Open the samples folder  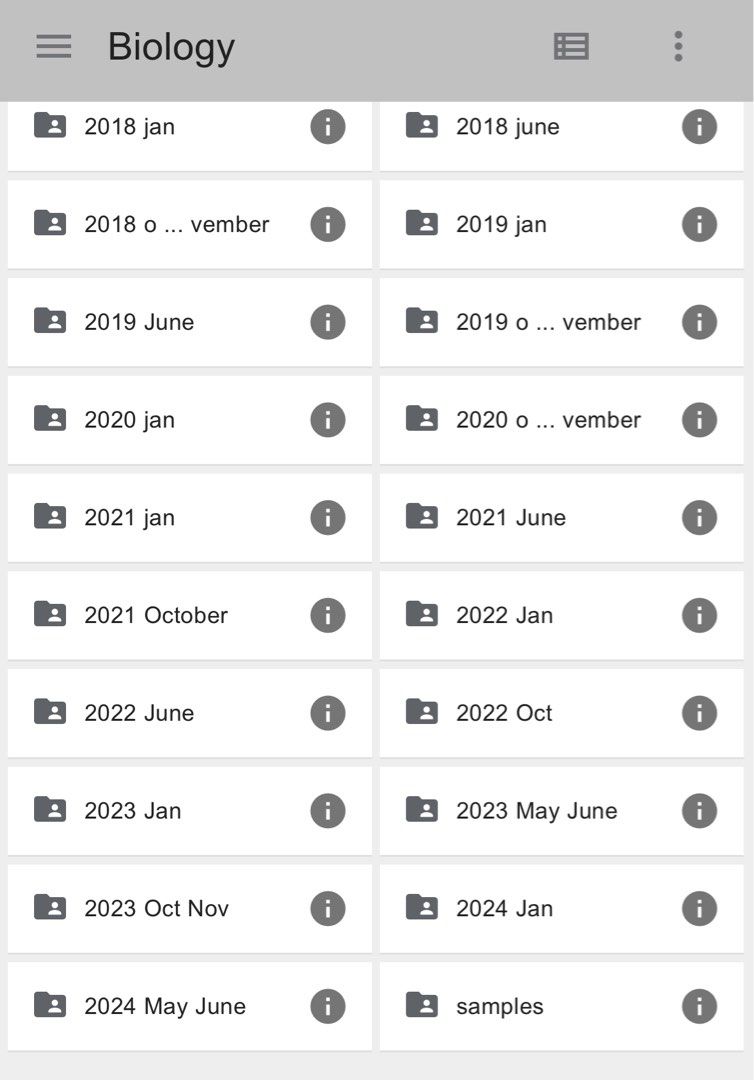(500, 1006)
